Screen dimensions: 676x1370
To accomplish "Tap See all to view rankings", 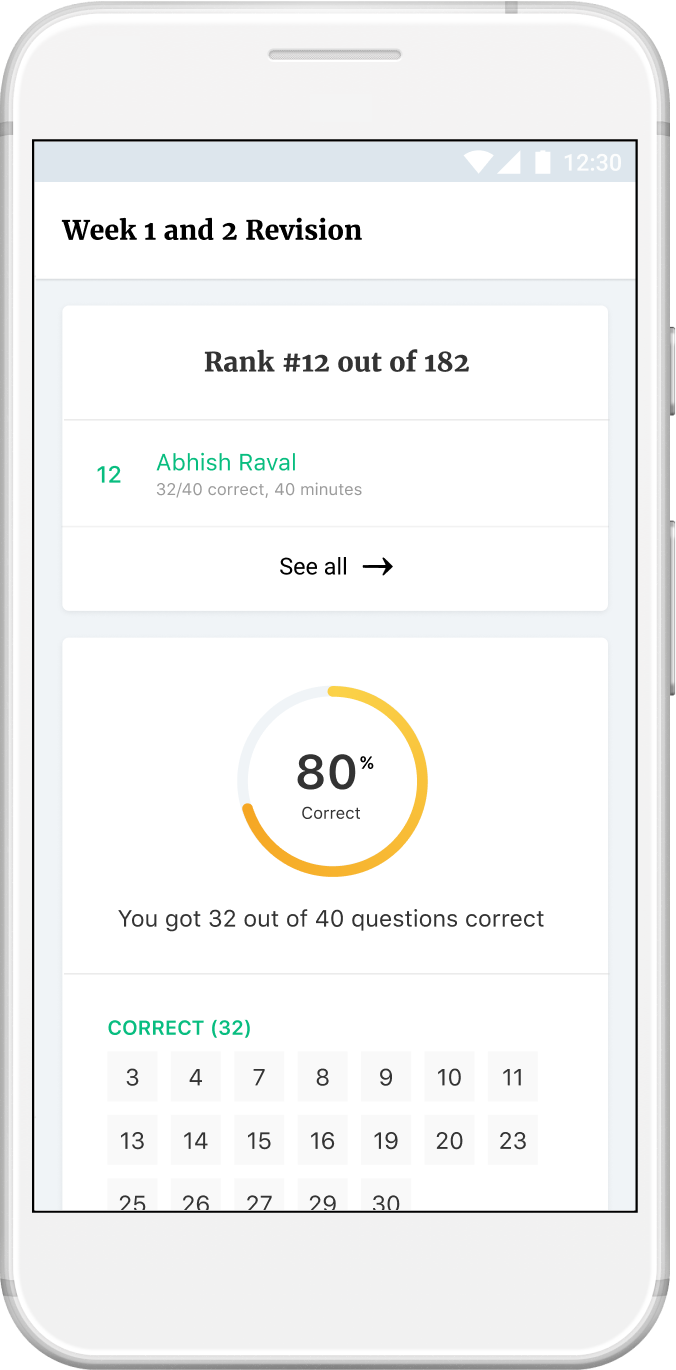I will coord(335,567).
